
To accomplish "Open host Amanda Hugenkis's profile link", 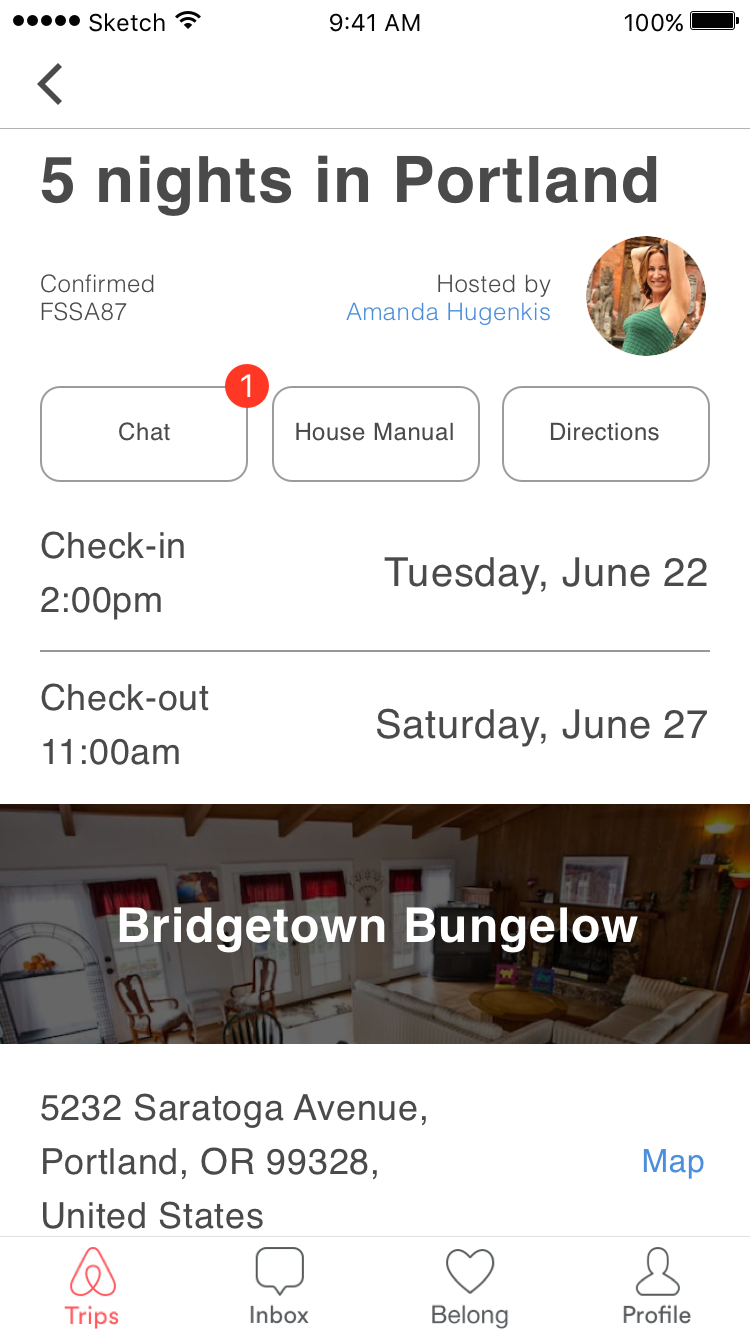I will point(448,312).
